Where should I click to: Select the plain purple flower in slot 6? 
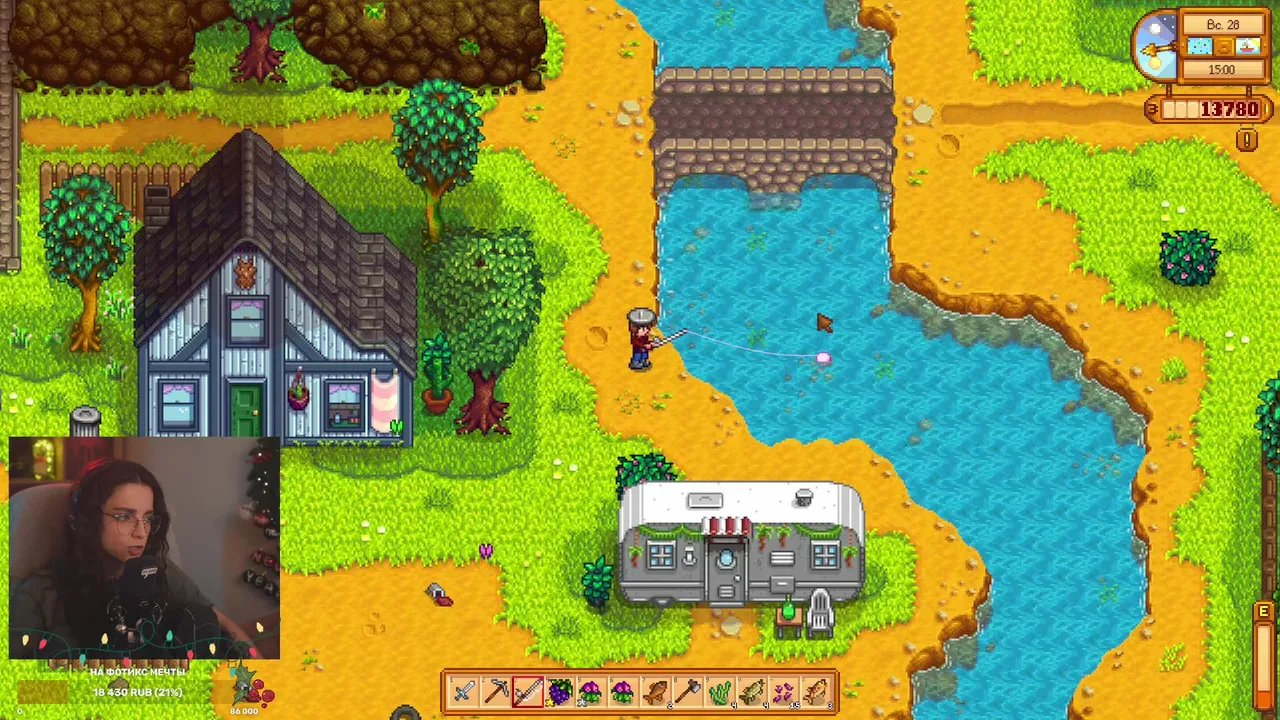624,691
